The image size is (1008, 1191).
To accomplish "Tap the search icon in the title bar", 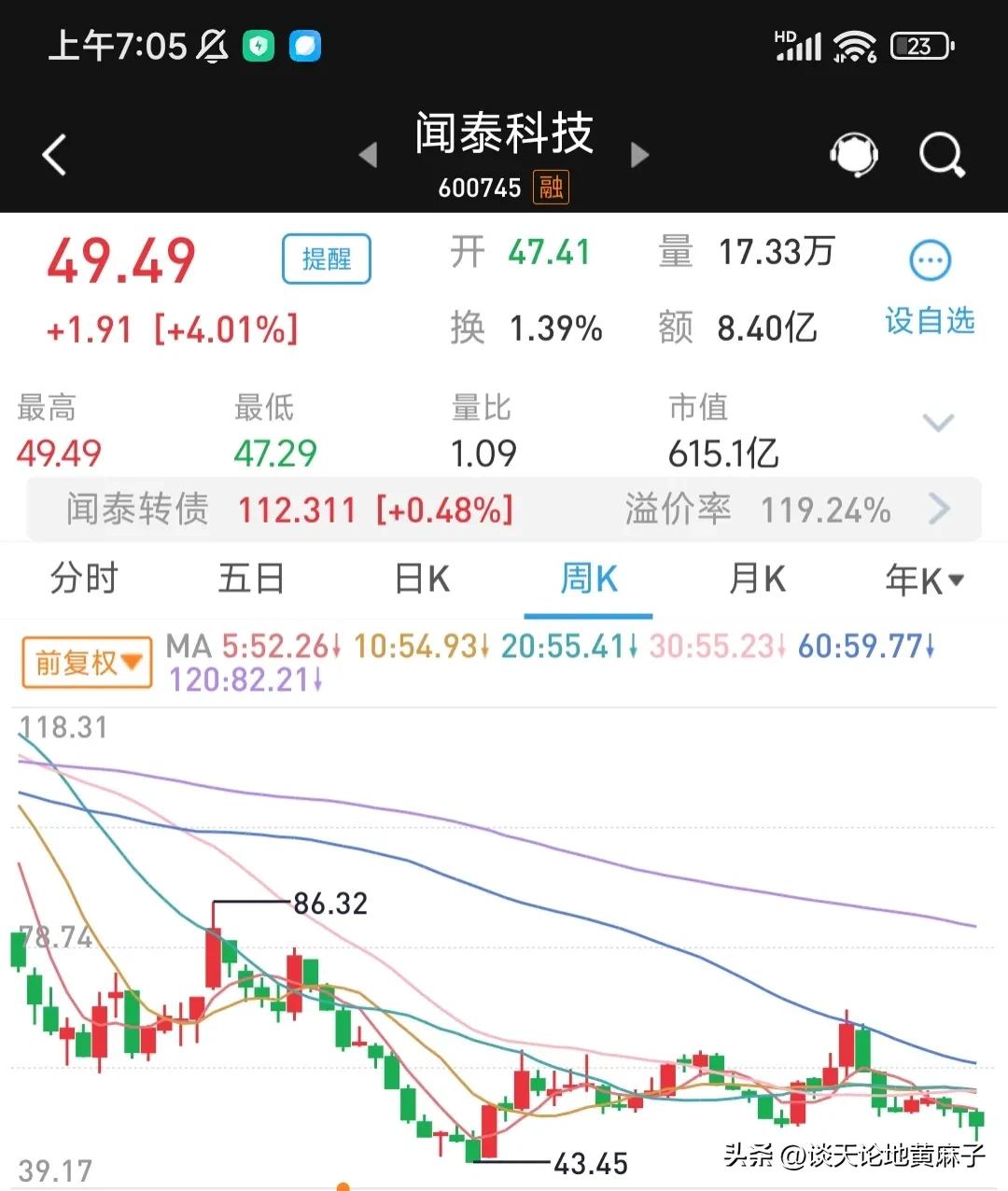I will pos(942,154).
